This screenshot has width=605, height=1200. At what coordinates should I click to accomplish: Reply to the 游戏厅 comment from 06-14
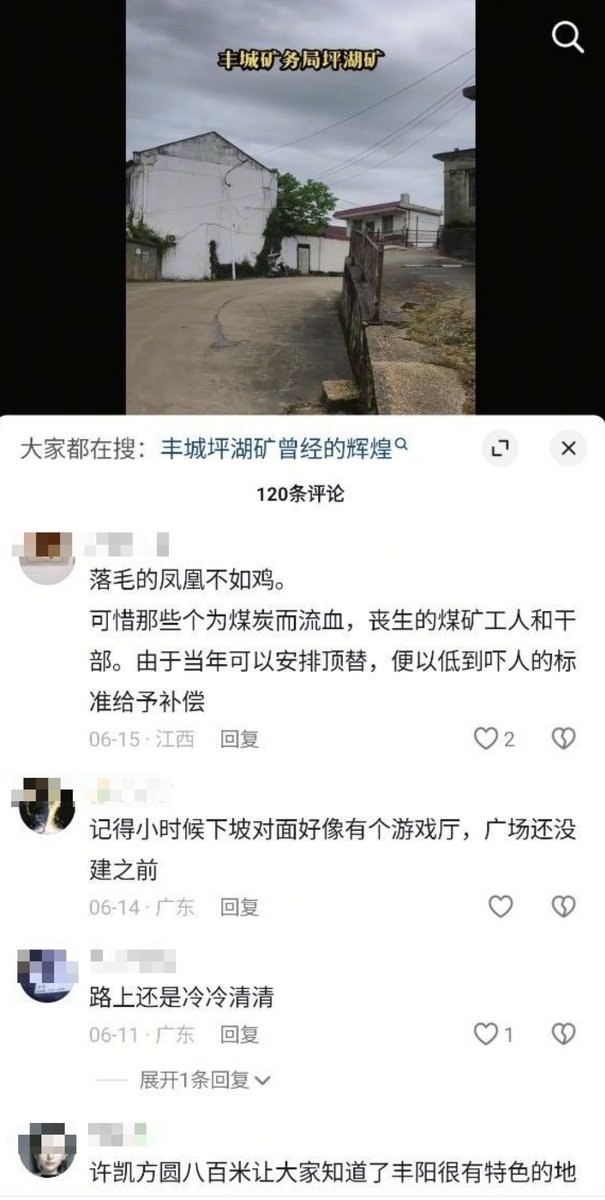pos(240,907)
